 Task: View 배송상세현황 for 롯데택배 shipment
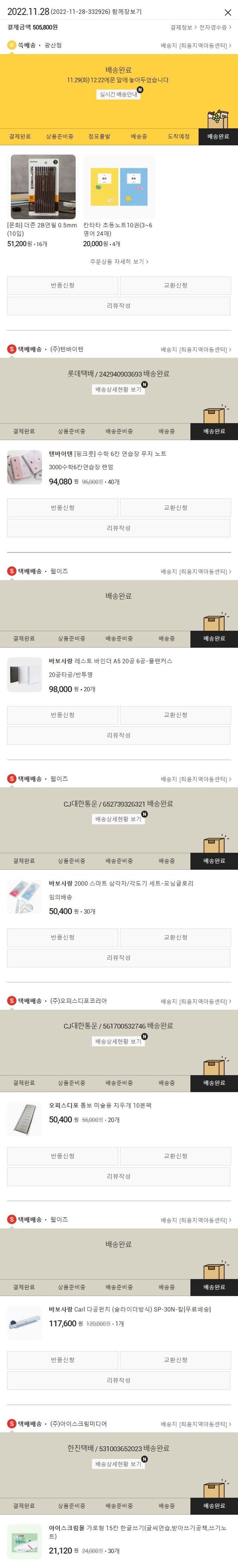click(x=118, y=390)
